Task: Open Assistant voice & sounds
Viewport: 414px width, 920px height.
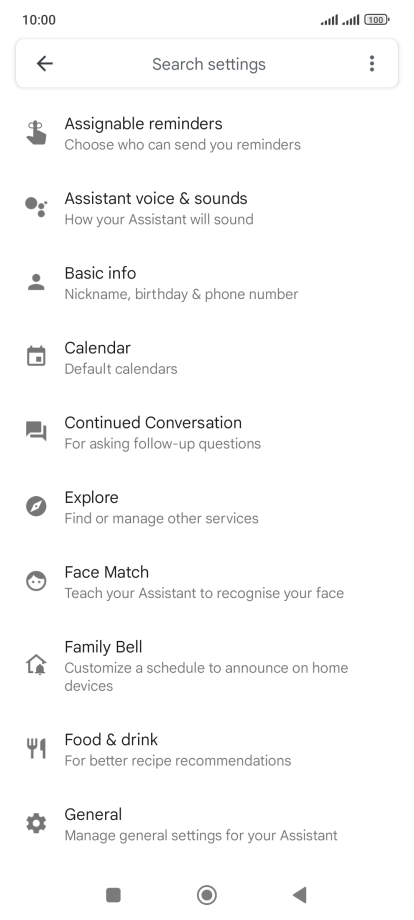Action: coord(207,208)
